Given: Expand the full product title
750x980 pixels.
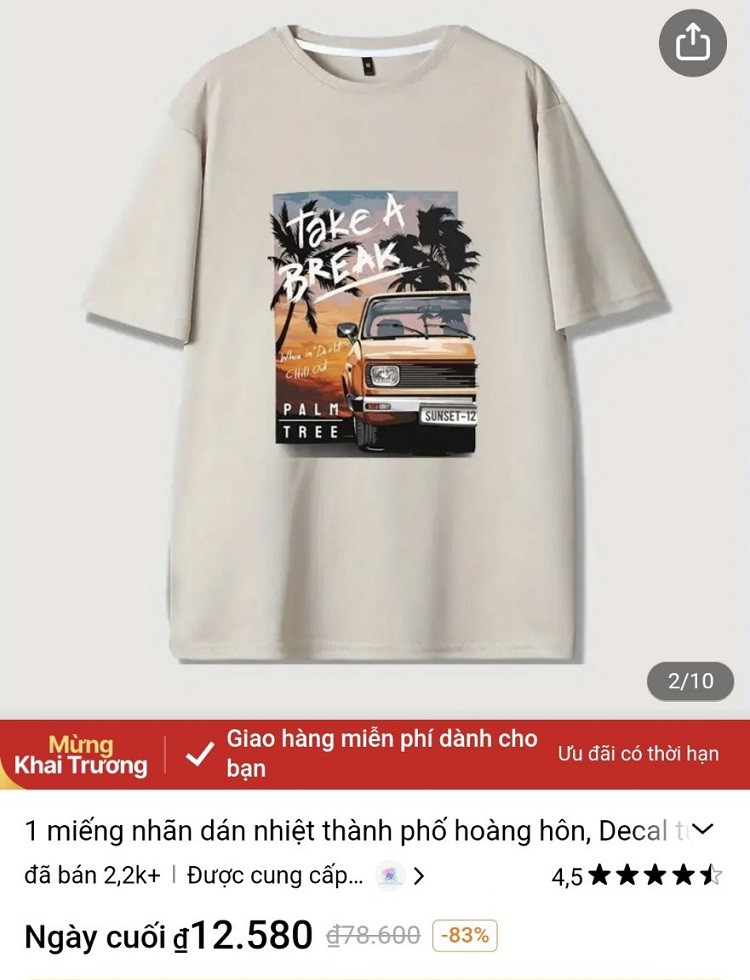Looking at the screenshot, I should (703, 829).
